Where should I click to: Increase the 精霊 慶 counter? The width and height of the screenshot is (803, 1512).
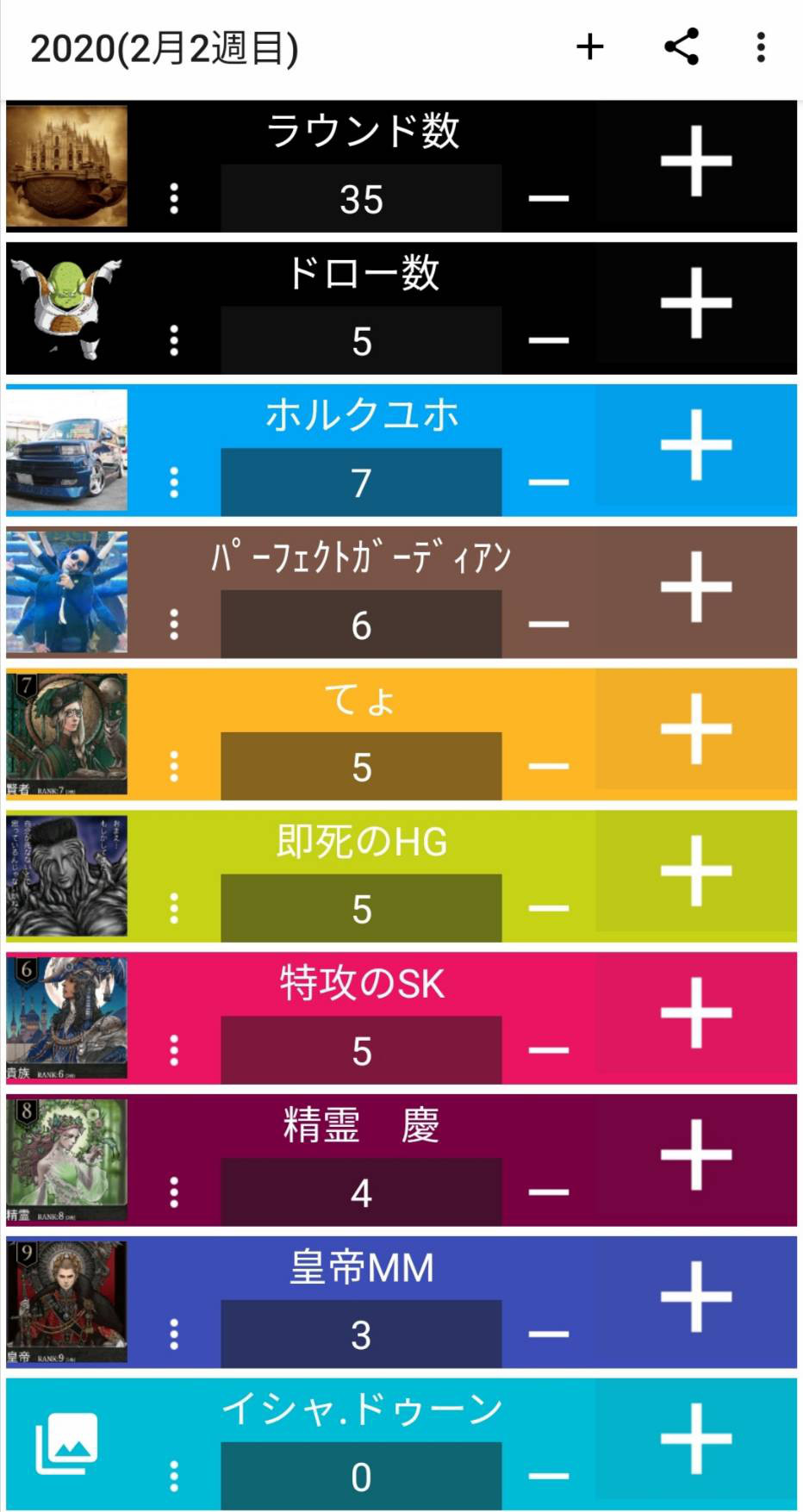click(695, 1155)
